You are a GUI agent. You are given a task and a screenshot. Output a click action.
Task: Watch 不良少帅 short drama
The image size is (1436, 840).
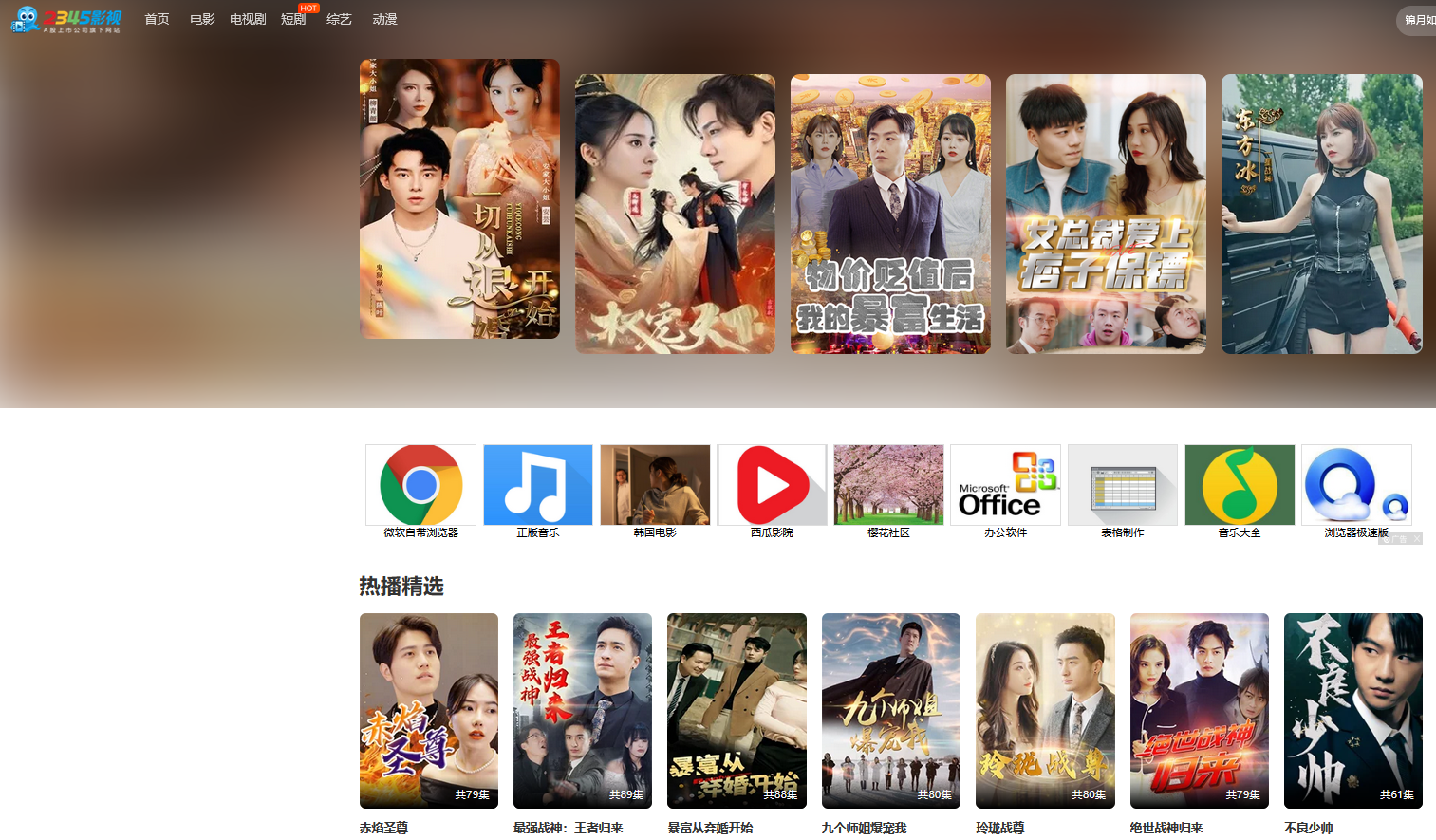click(x=1352, y=710)
